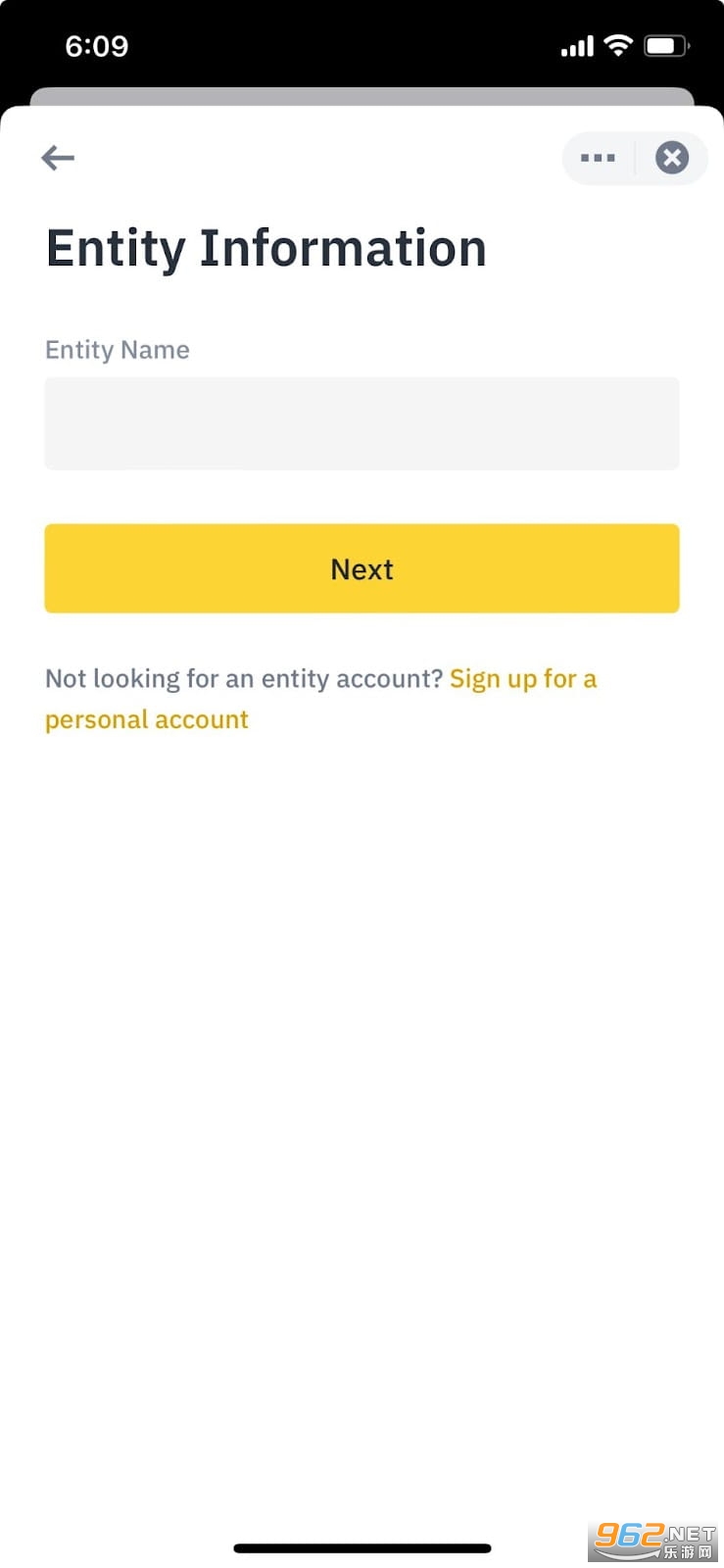This screenshot has height=1568, width=724.
Task: Click the gray rounded control group top right
Action: coord(635,157)
